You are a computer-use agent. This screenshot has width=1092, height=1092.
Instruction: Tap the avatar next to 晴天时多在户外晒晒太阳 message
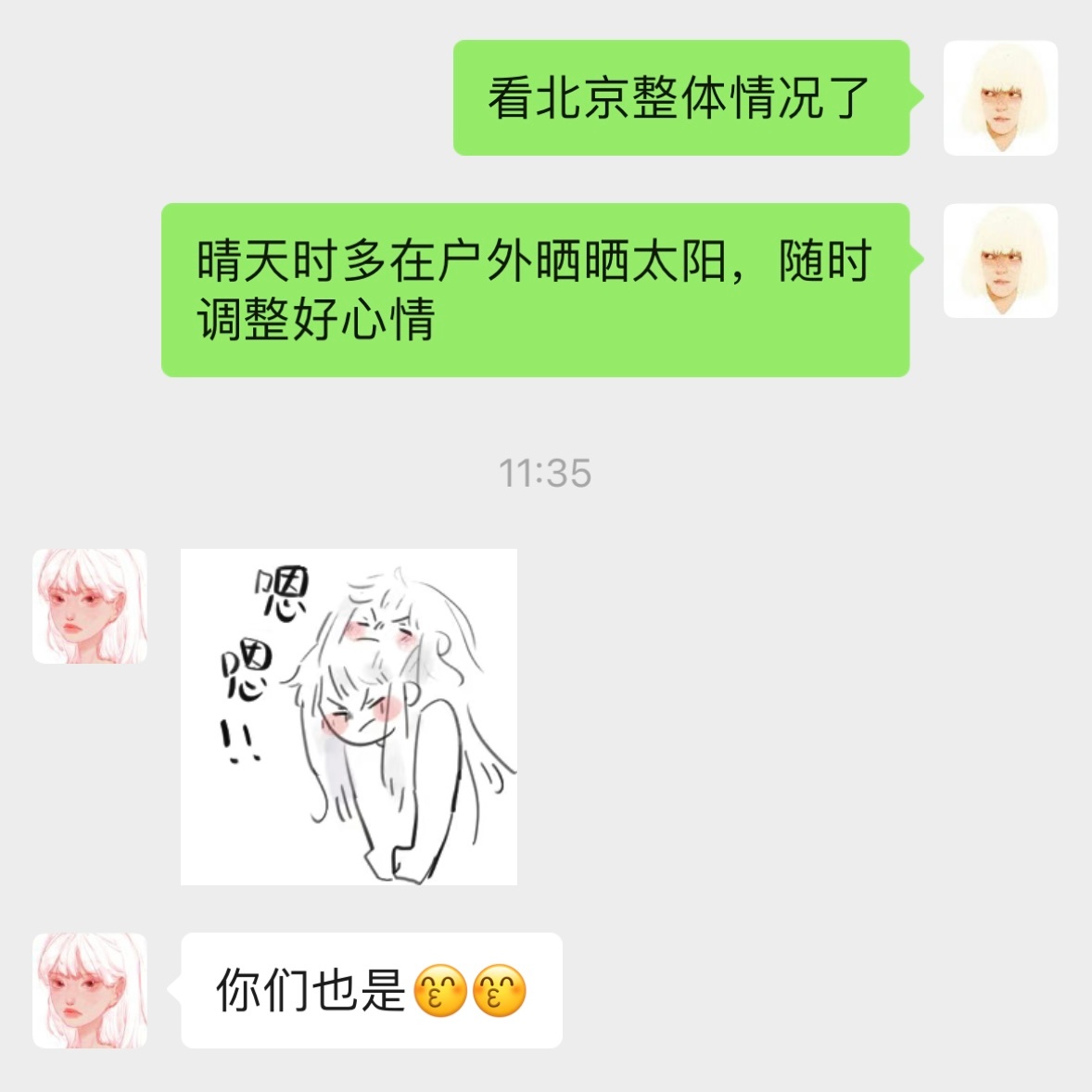[1000, 260]
